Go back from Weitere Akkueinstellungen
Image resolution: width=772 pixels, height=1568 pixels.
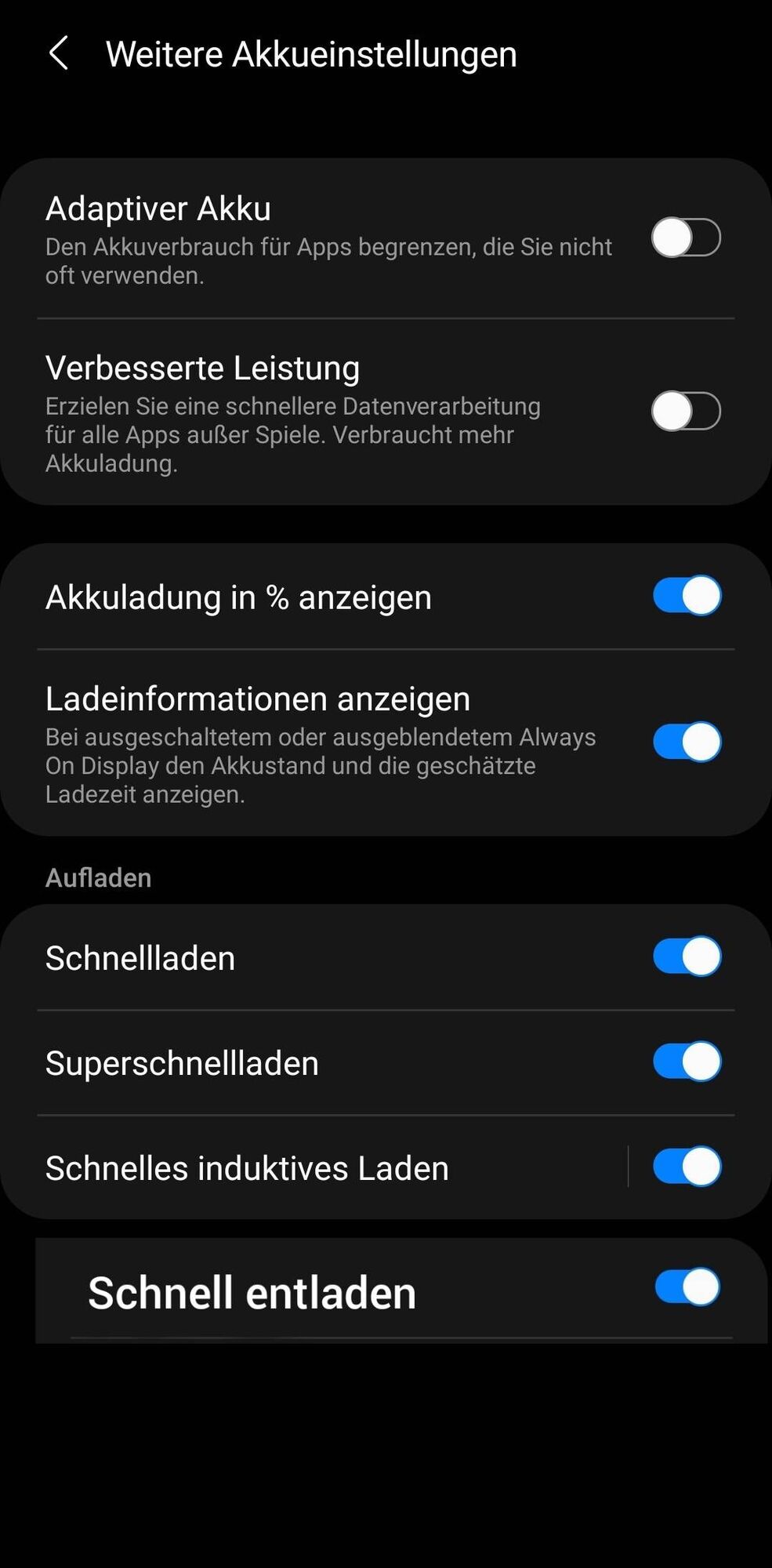[59, 54]
